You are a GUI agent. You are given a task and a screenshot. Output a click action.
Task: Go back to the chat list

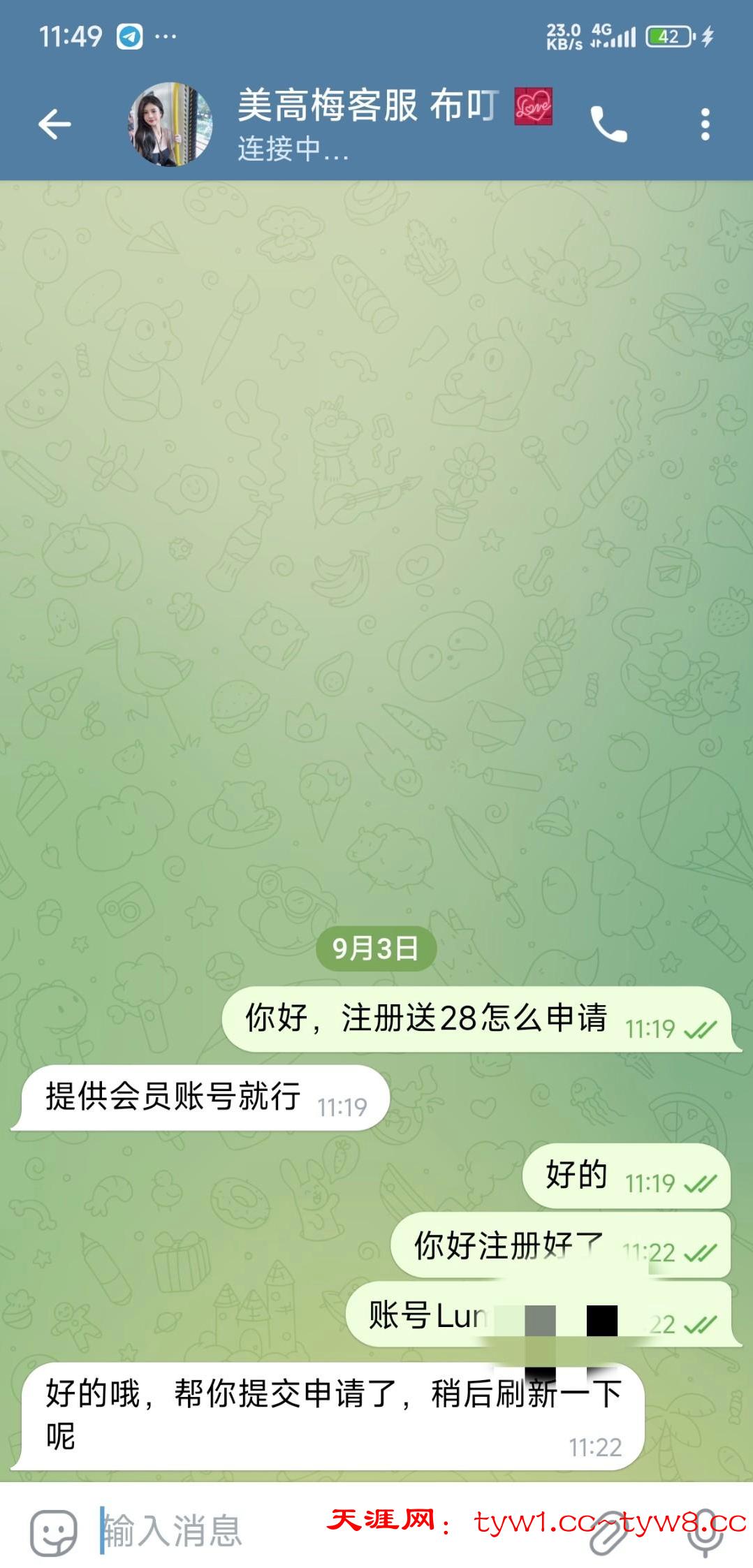pos(54,125)
